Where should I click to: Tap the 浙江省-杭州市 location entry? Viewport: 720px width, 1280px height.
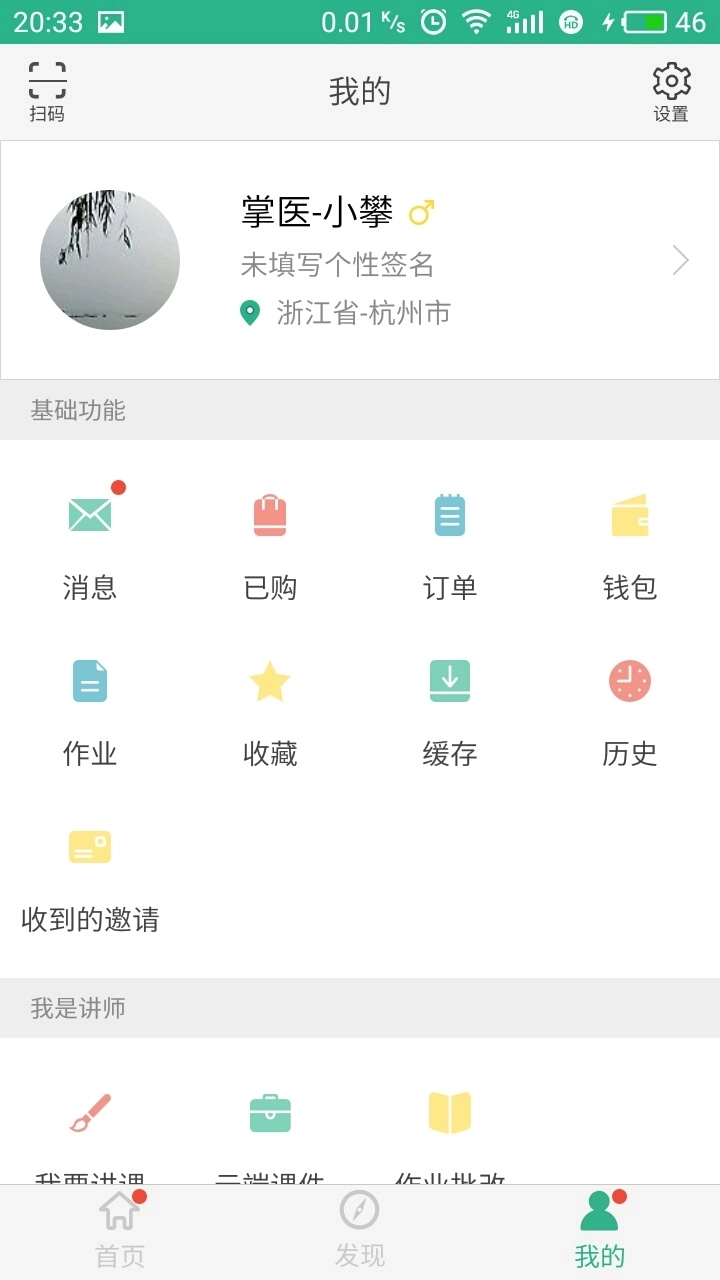(345, 312)
